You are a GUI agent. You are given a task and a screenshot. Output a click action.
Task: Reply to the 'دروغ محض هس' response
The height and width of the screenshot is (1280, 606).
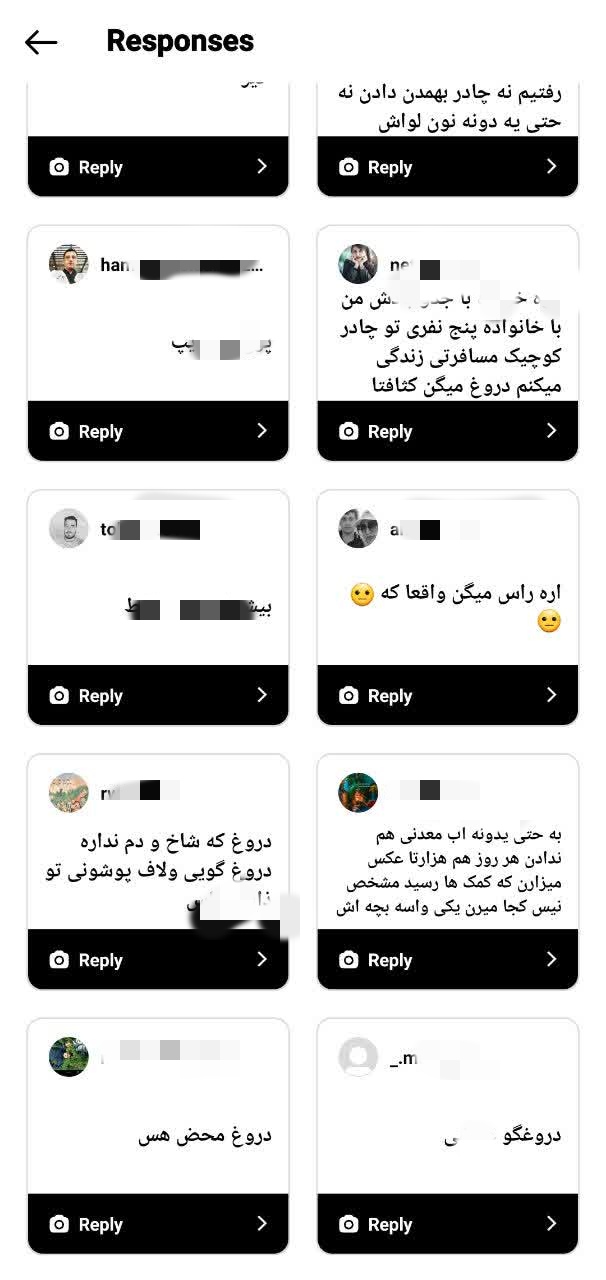pos(158,1224)
